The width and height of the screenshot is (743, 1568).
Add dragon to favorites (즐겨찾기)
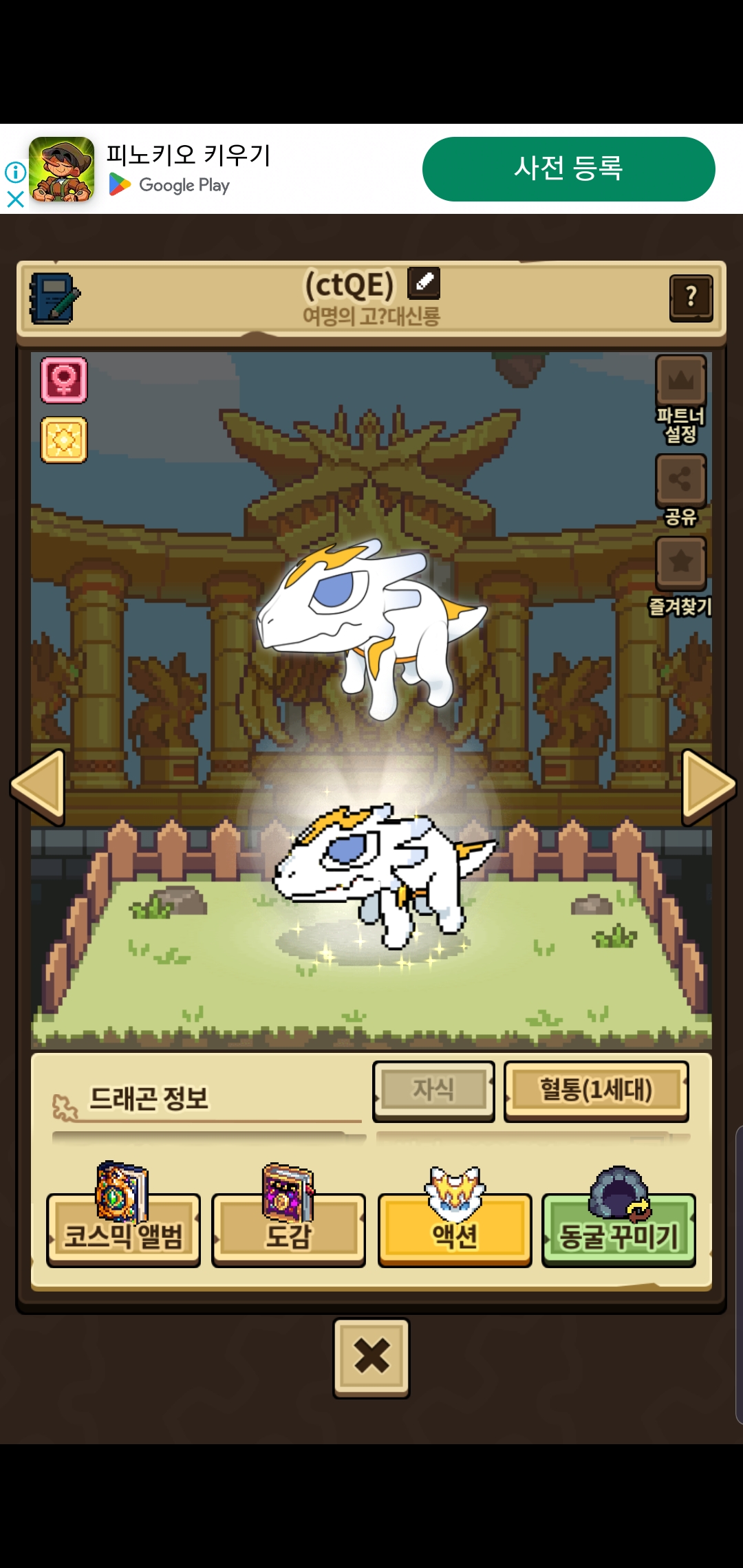coord(680,576)
